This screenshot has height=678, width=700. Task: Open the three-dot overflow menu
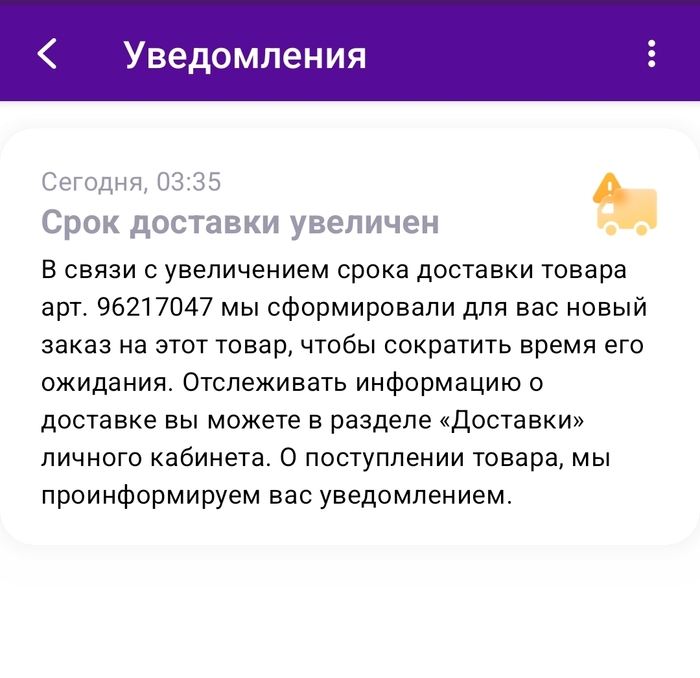tap(651, 54)
